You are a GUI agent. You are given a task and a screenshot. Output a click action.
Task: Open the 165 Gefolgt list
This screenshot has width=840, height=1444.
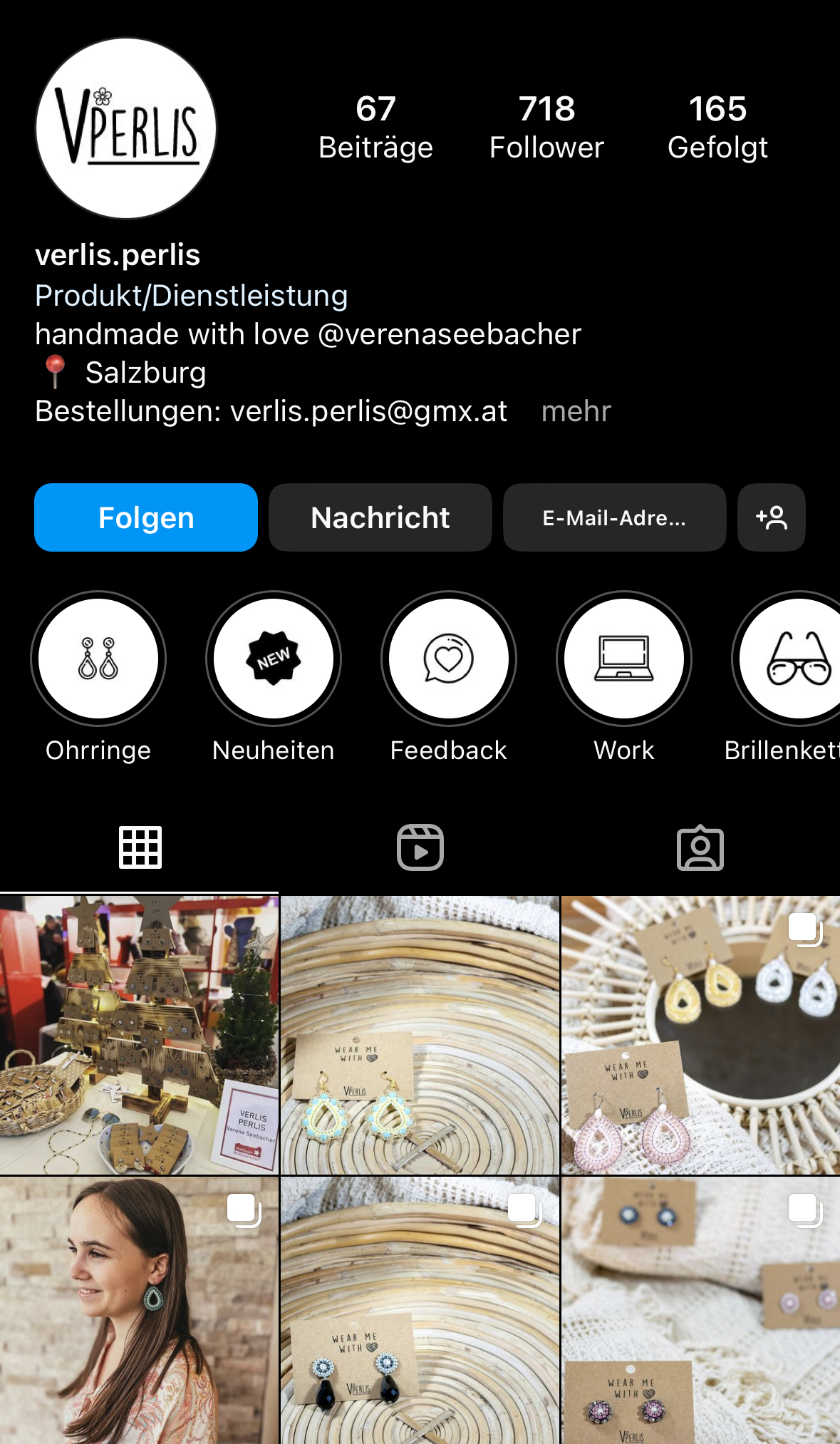(717, 127)
